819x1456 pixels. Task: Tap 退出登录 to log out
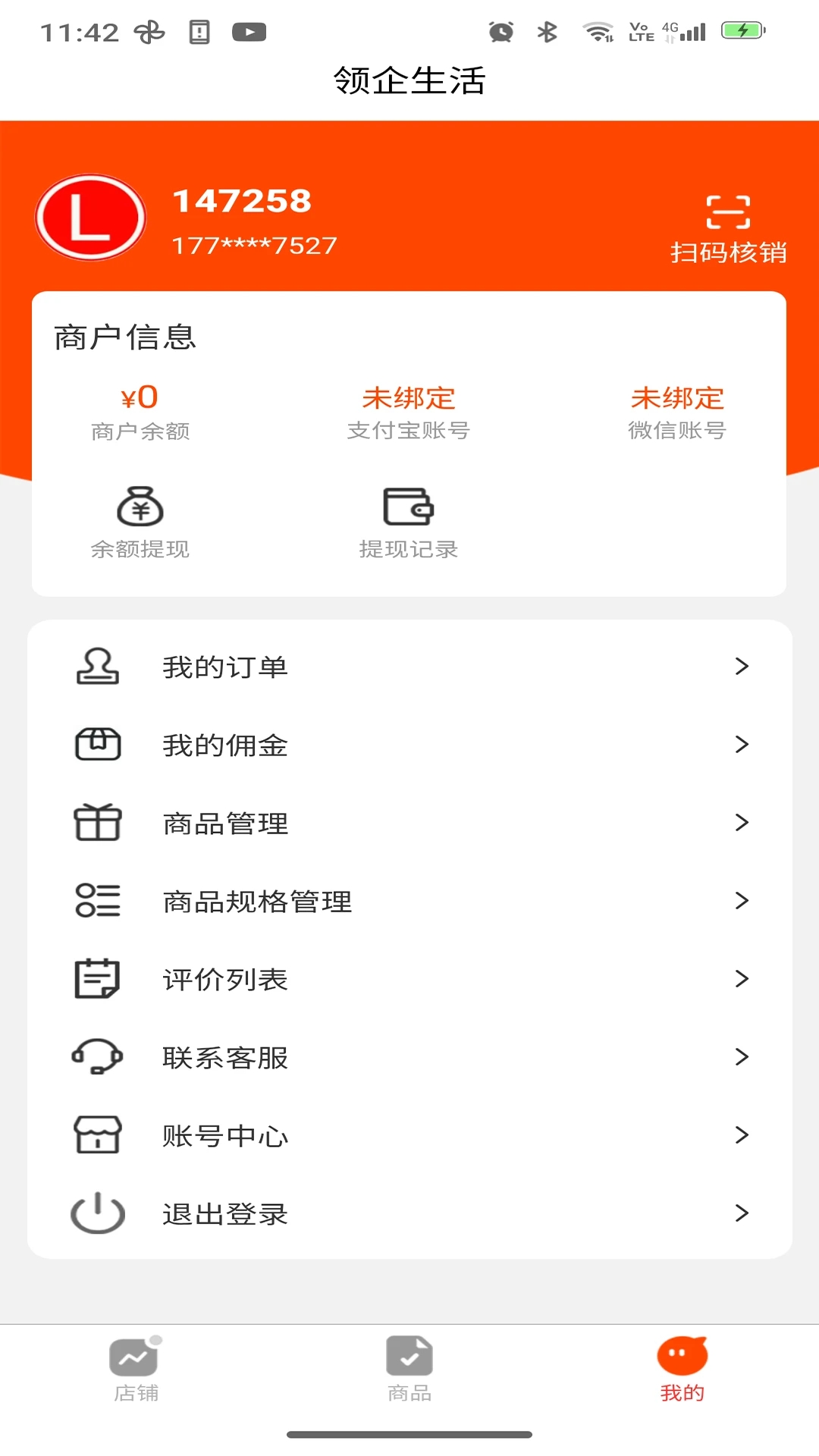coord(409,1214)
